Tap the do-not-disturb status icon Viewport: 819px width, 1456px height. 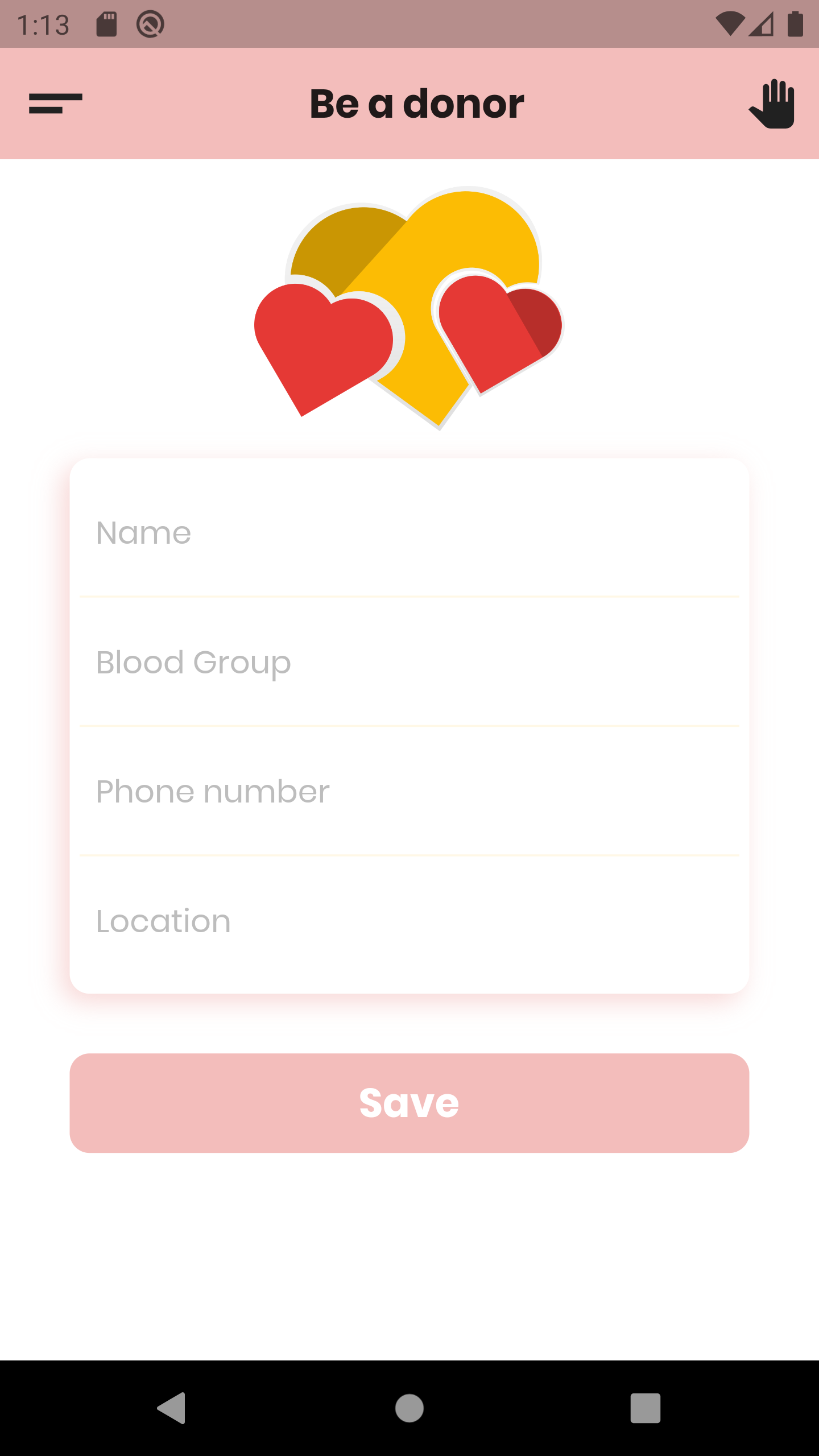click(x=149, y=23)
